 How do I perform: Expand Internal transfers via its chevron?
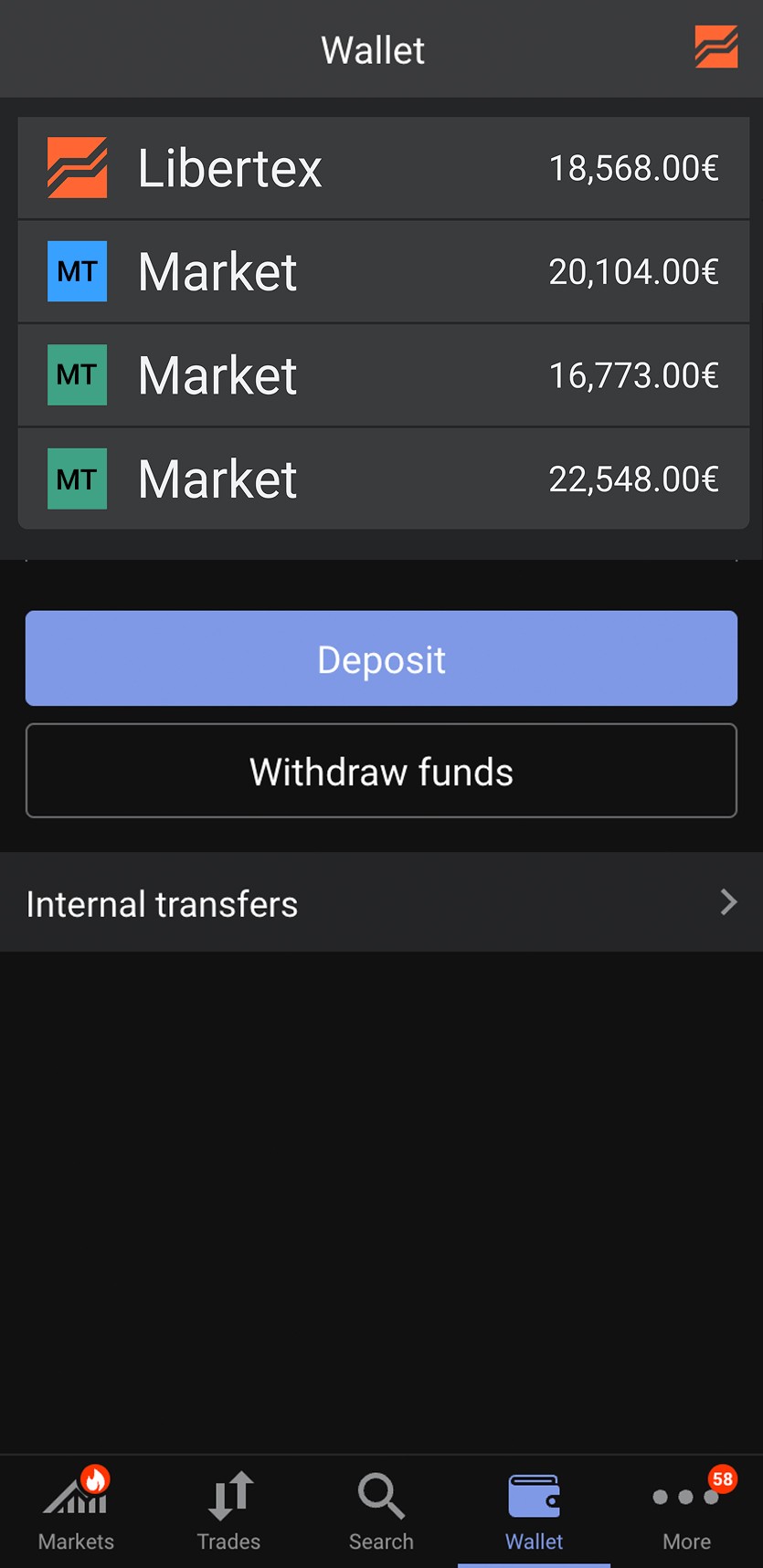728,902
